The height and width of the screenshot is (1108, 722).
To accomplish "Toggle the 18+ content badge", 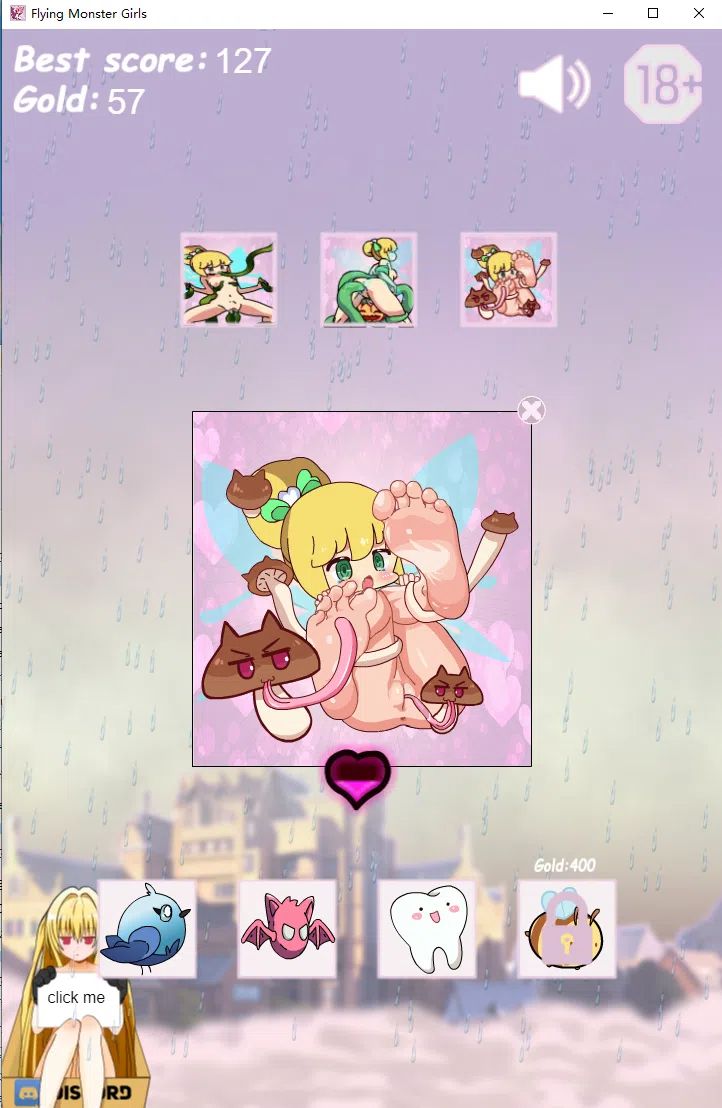I will click(663, 84).
